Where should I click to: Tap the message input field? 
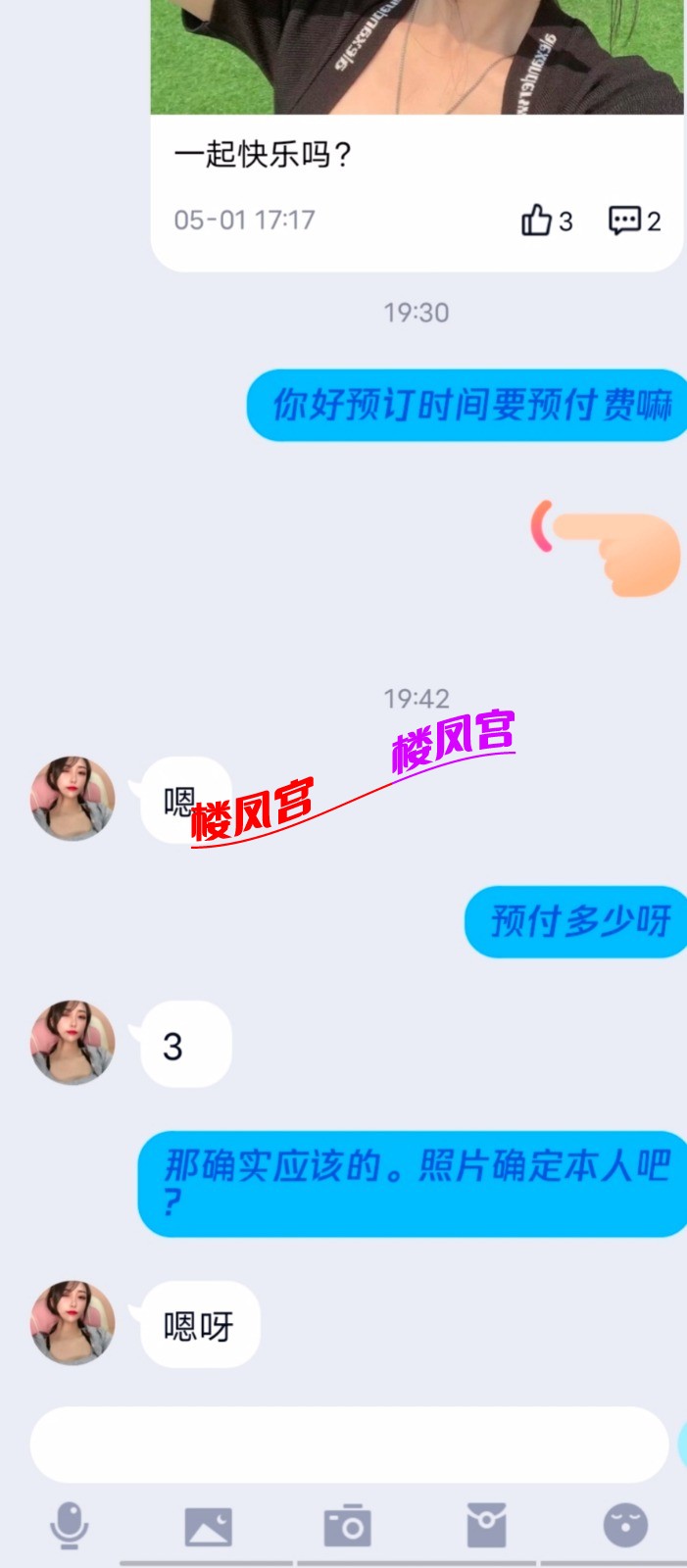coord(349,1445)
